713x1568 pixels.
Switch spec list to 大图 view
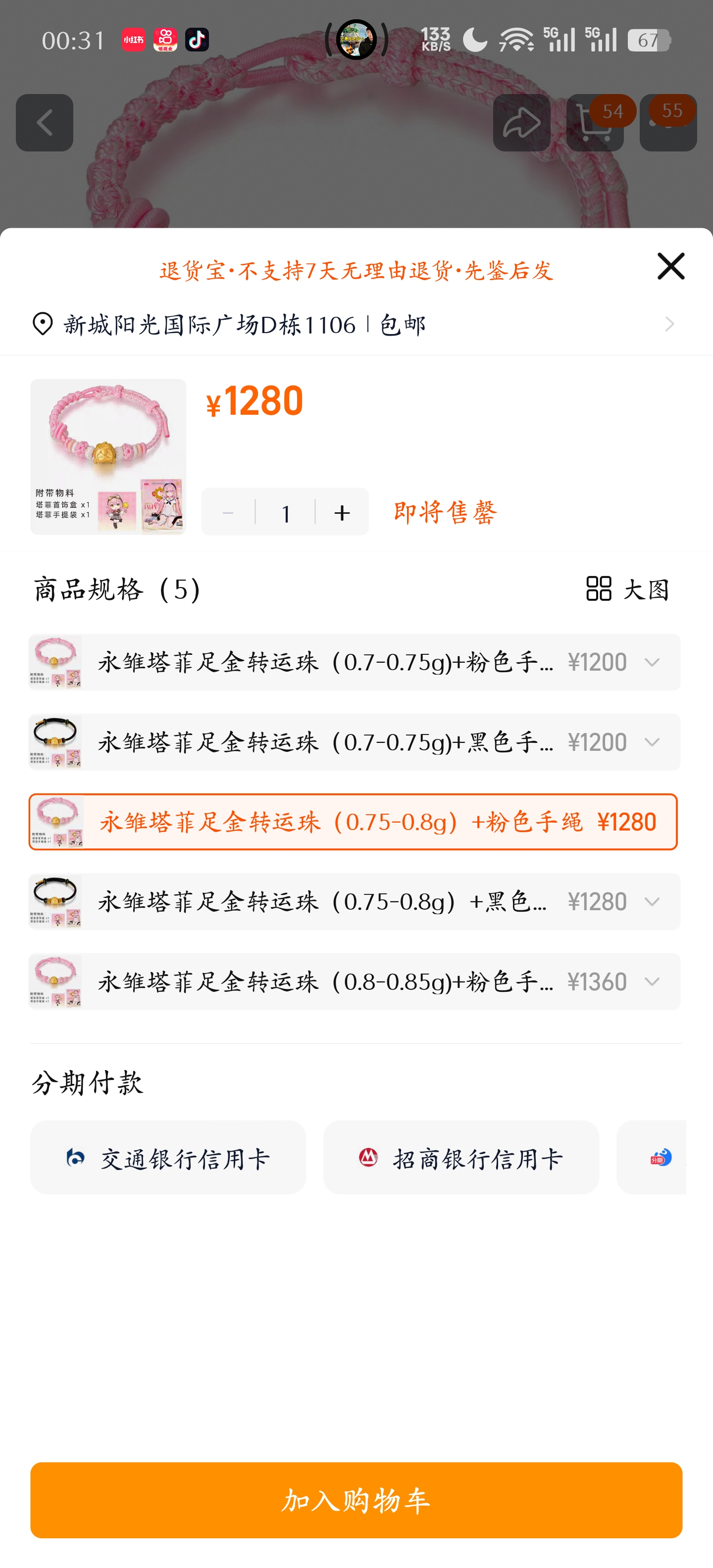point(627,589)
